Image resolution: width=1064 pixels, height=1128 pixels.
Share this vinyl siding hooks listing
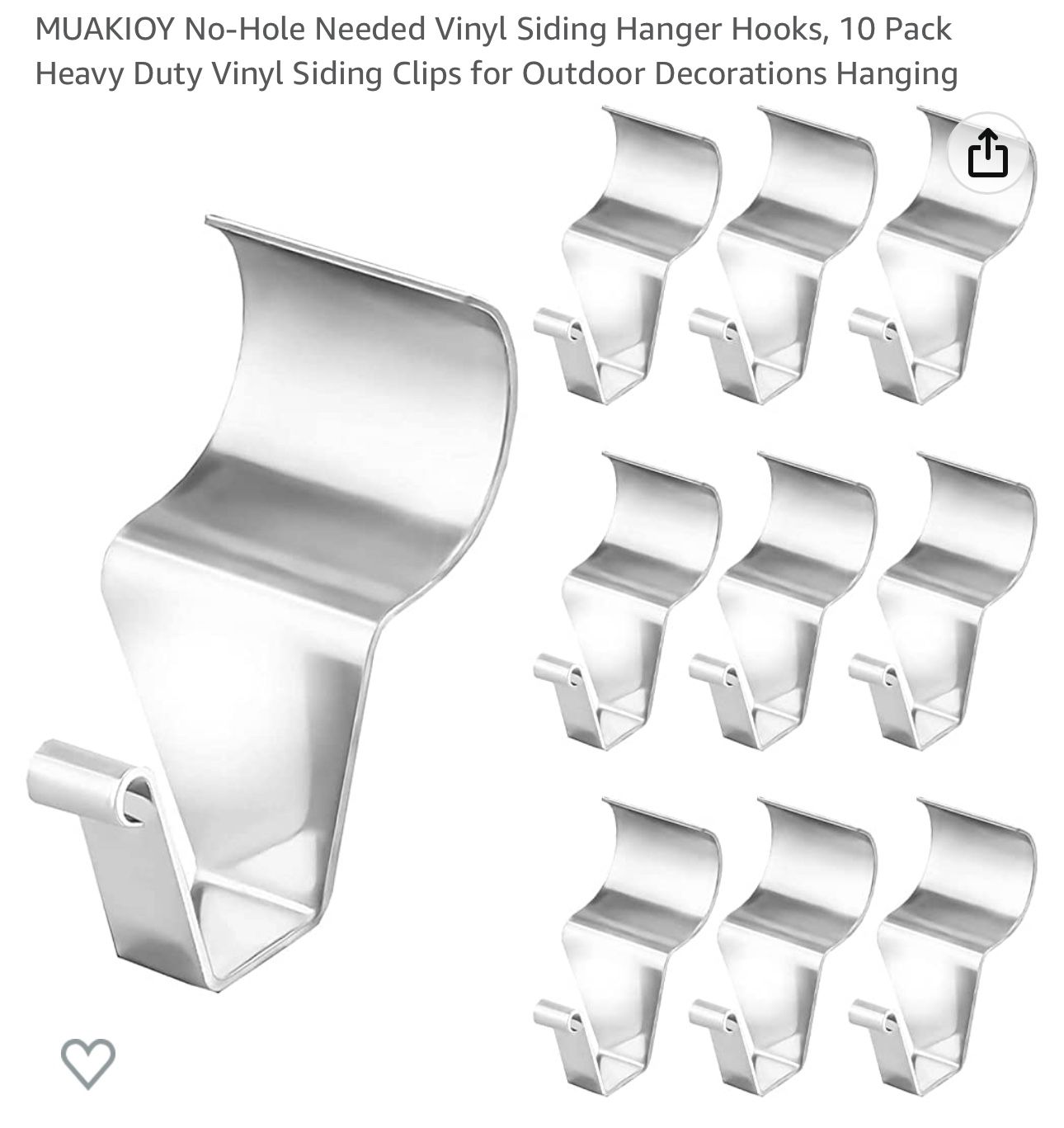[x=988, y=153]
